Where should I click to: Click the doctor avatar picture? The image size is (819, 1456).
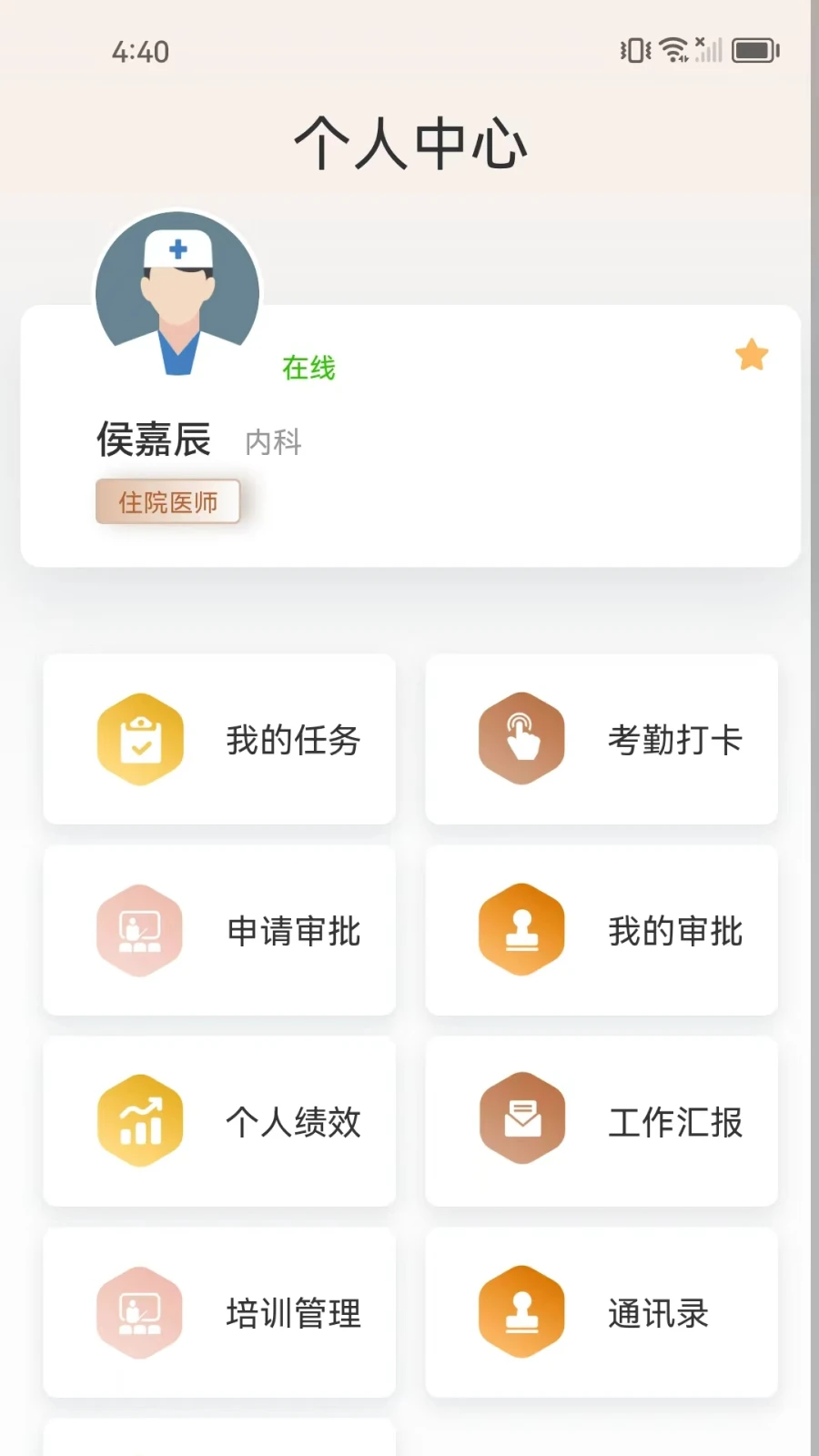(177, 293)
